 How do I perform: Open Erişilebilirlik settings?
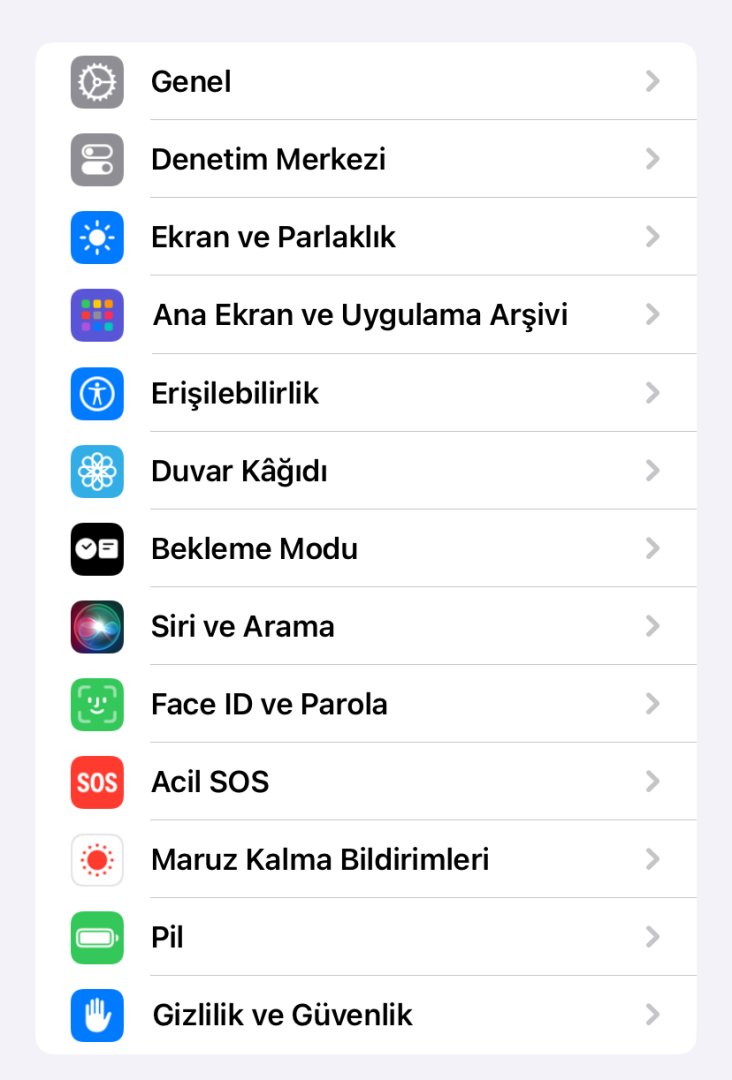point(365,394)
